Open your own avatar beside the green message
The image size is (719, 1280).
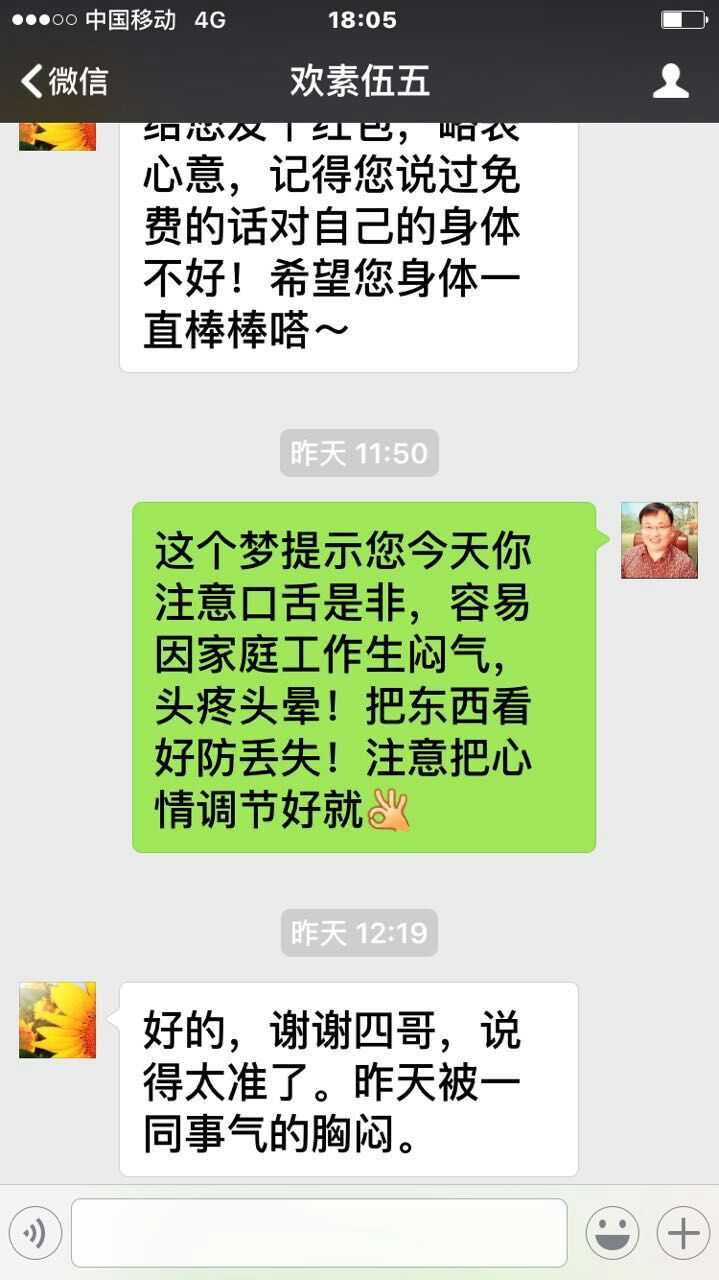(x=659, y=541)
